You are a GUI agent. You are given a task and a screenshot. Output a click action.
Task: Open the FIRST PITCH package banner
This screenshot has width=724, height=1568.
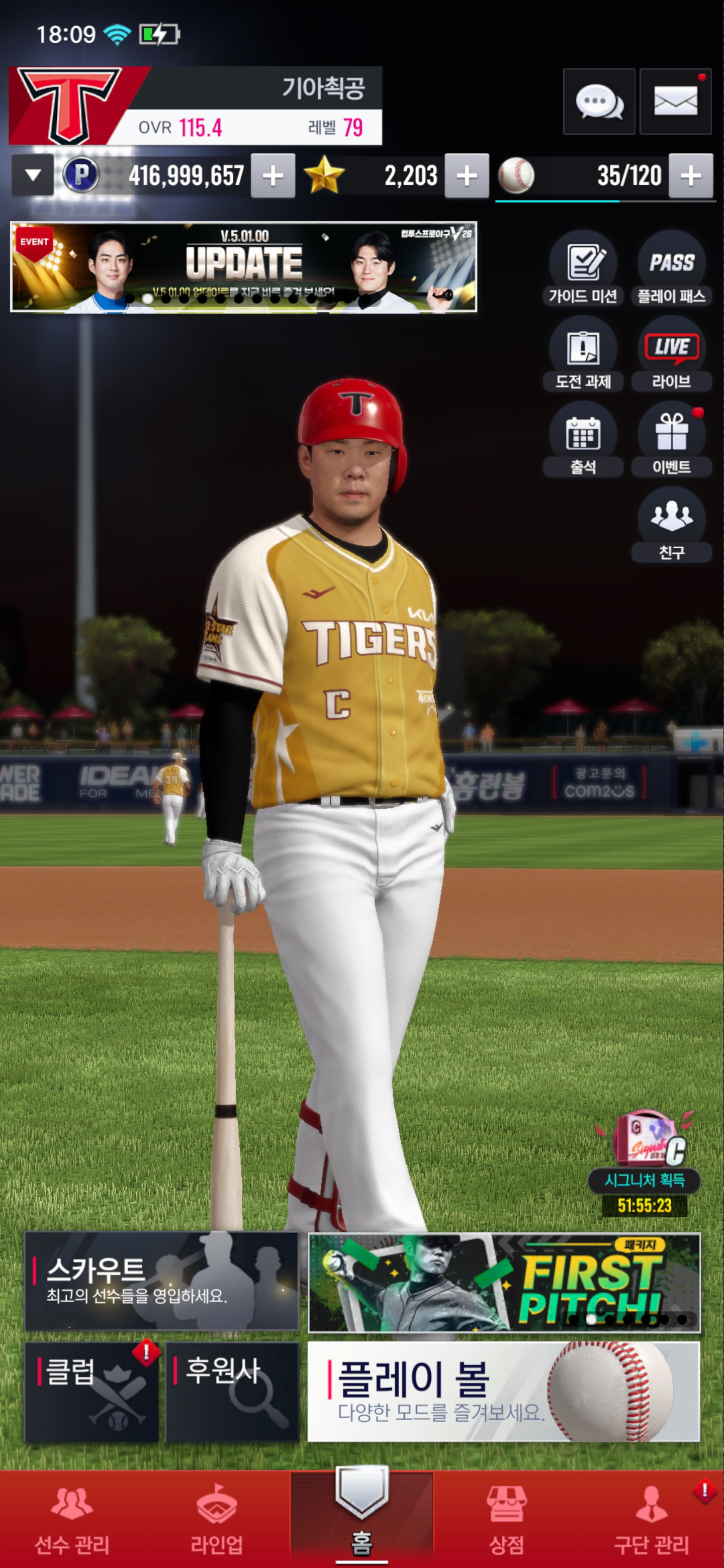coord(504,1282)
